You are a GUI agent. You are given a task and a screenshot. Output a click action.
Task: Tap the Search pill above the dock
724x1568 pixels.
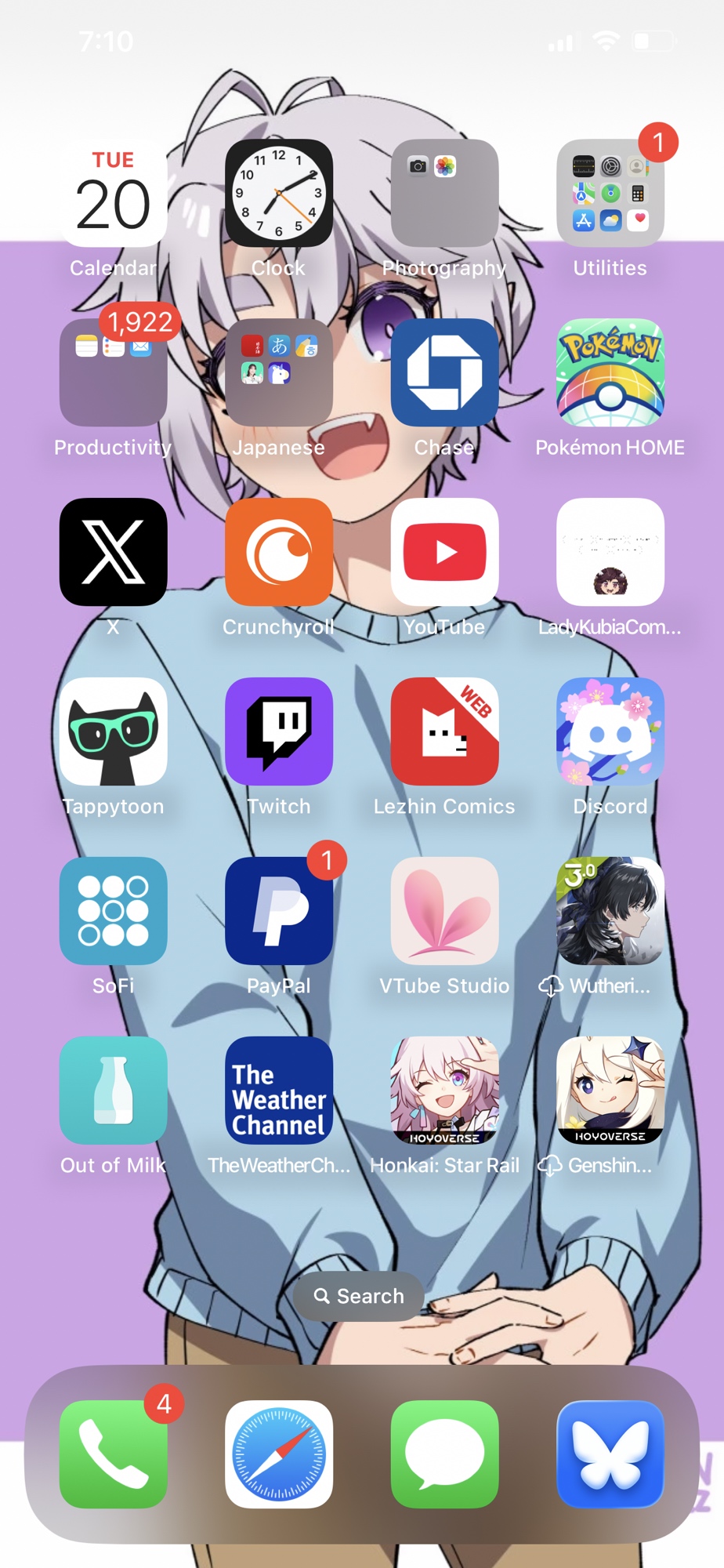(359, 1296)
